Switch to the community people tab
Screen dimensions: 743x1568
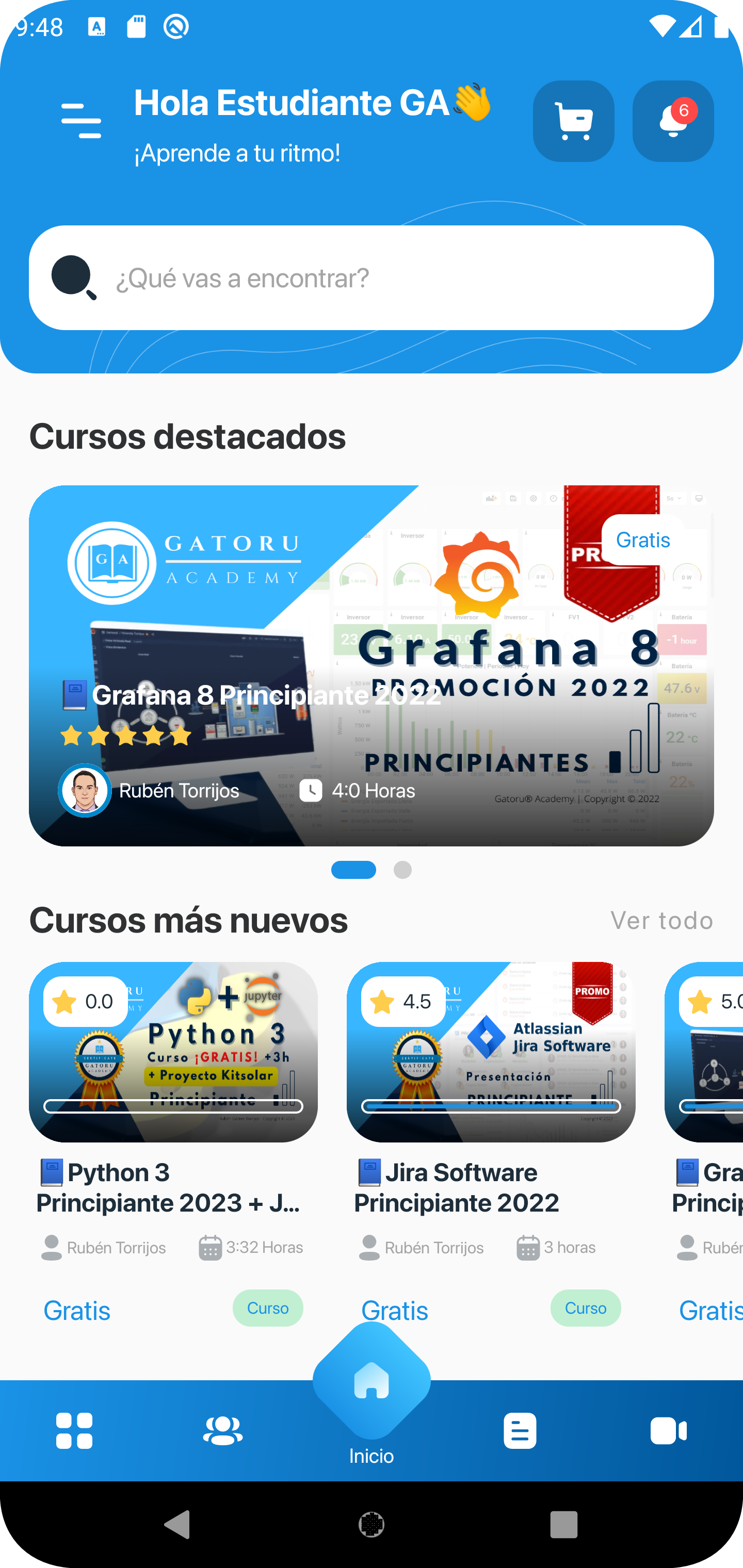pyautogui.click(x=223, y=1430)
